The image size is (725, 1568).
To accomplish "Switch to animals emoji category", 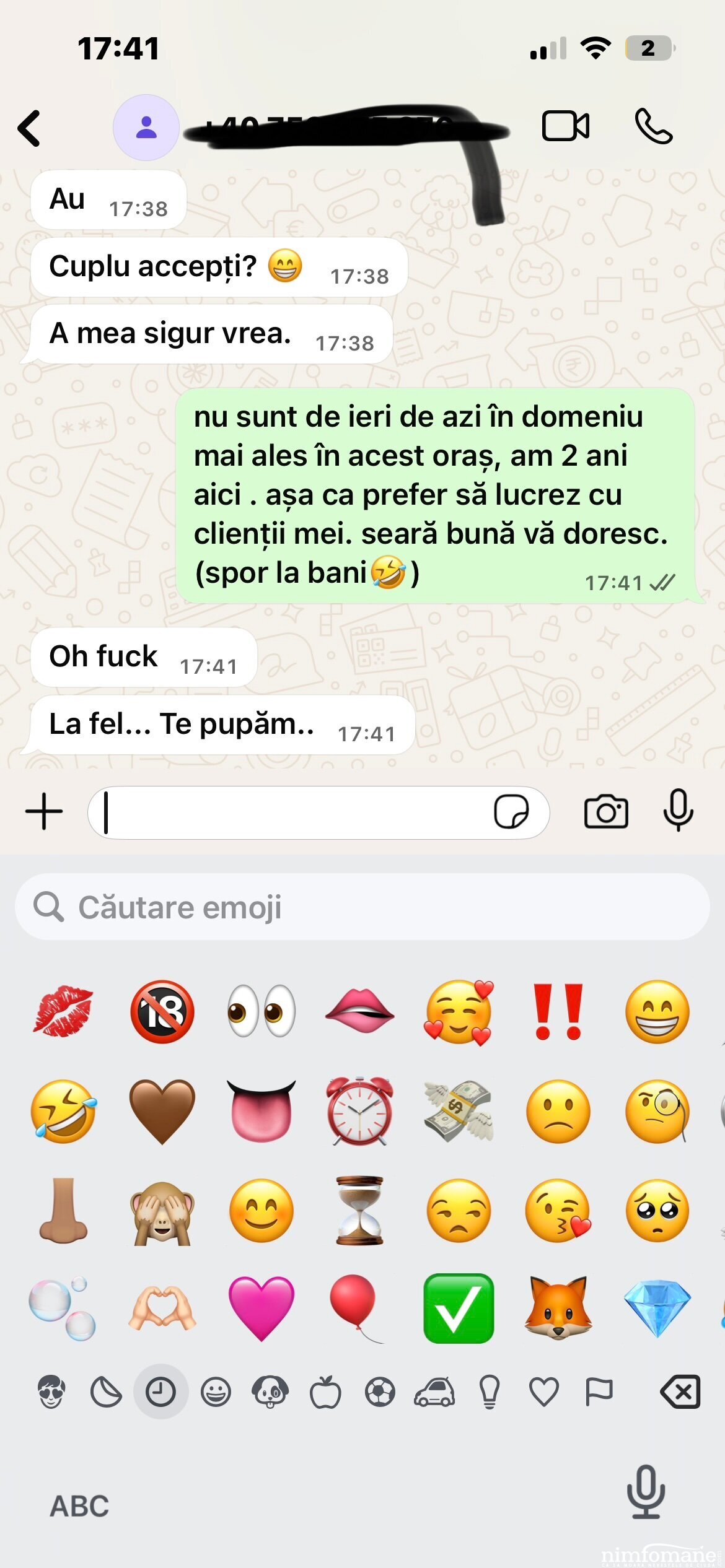I will pos(270,1392).
